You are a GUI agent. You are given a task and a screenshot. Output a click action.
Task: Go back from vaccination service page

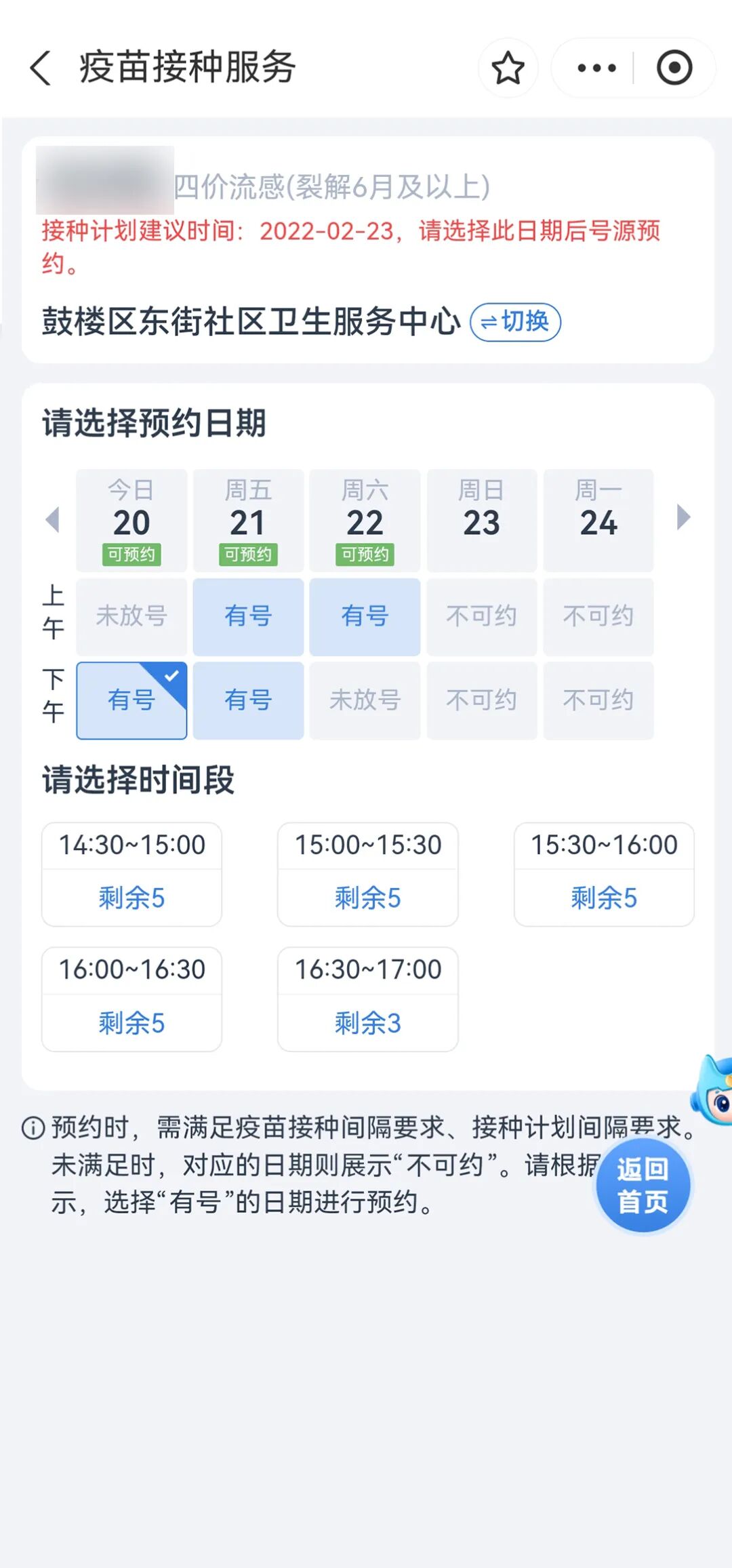click(x=41, y=68)
